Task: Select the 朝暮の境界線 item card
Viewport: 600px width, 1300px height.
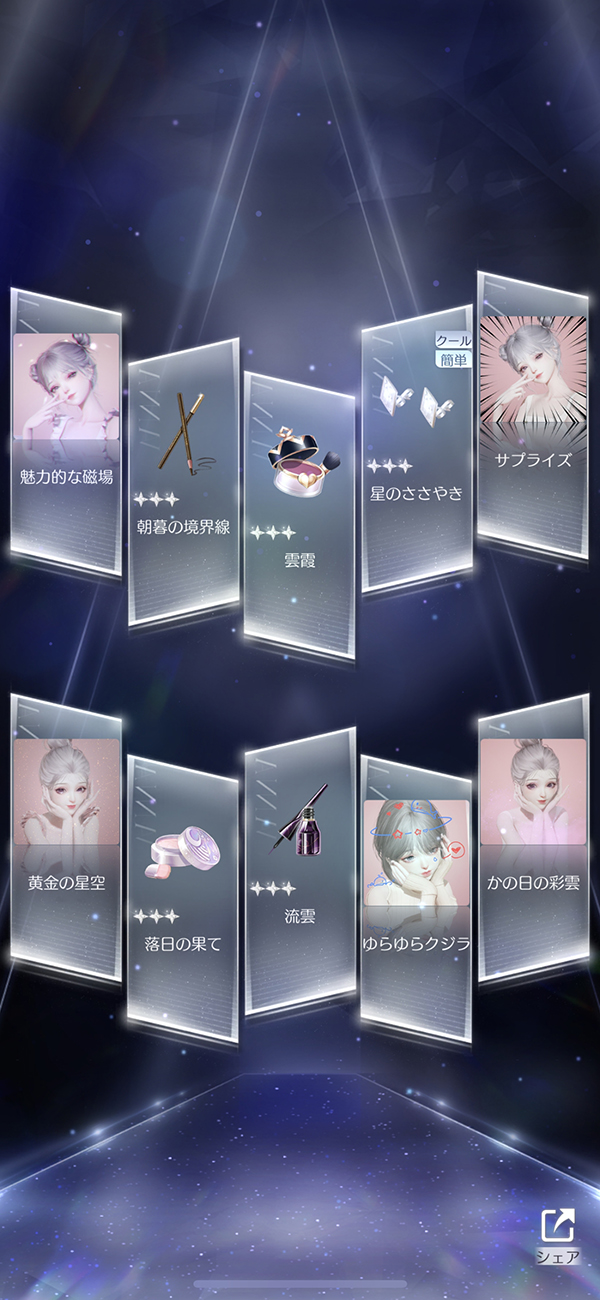Action: (x=183, y=483)
